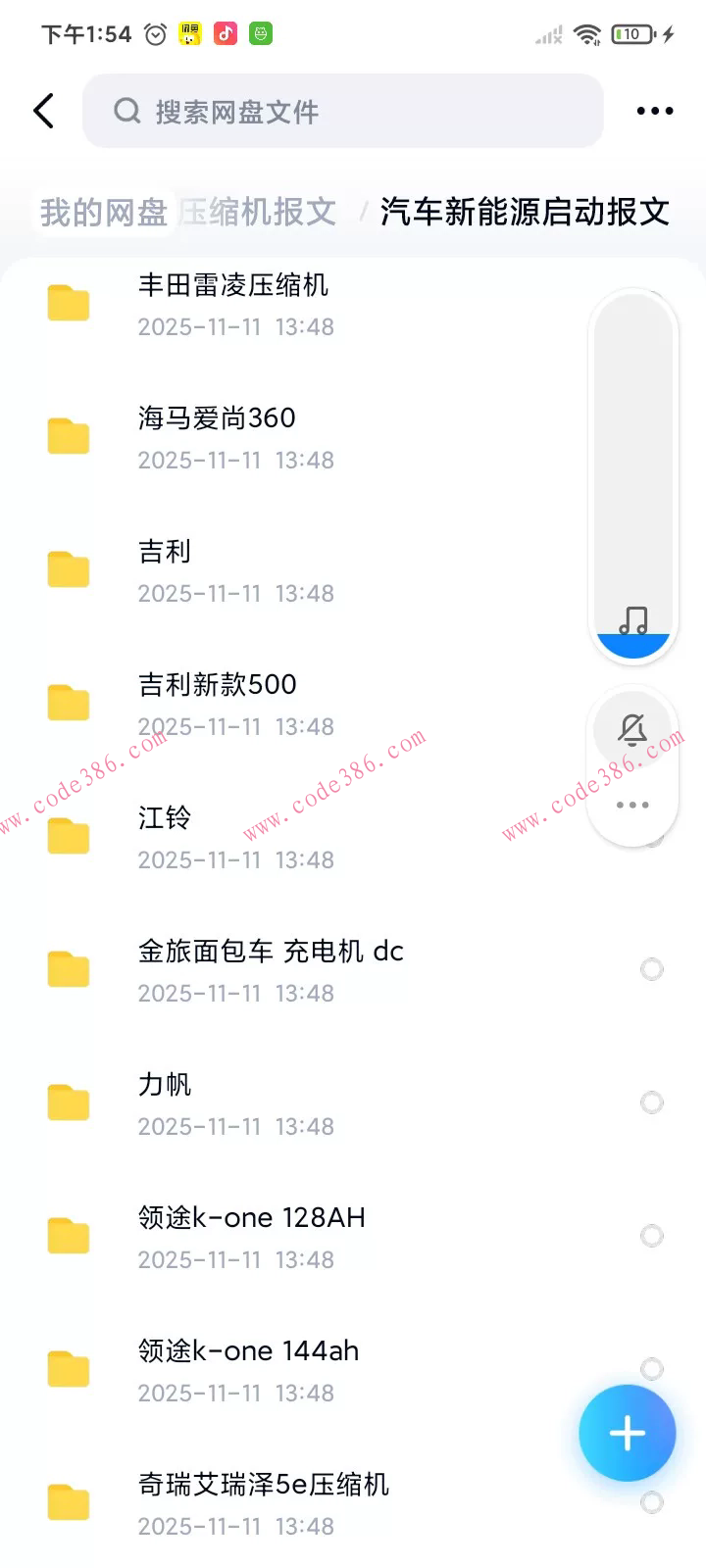This screenshot has width=706, height=1568.
Task: Tap the folder icon of 丰田雷凌压缩机
Action: click(x=68, y=303)
